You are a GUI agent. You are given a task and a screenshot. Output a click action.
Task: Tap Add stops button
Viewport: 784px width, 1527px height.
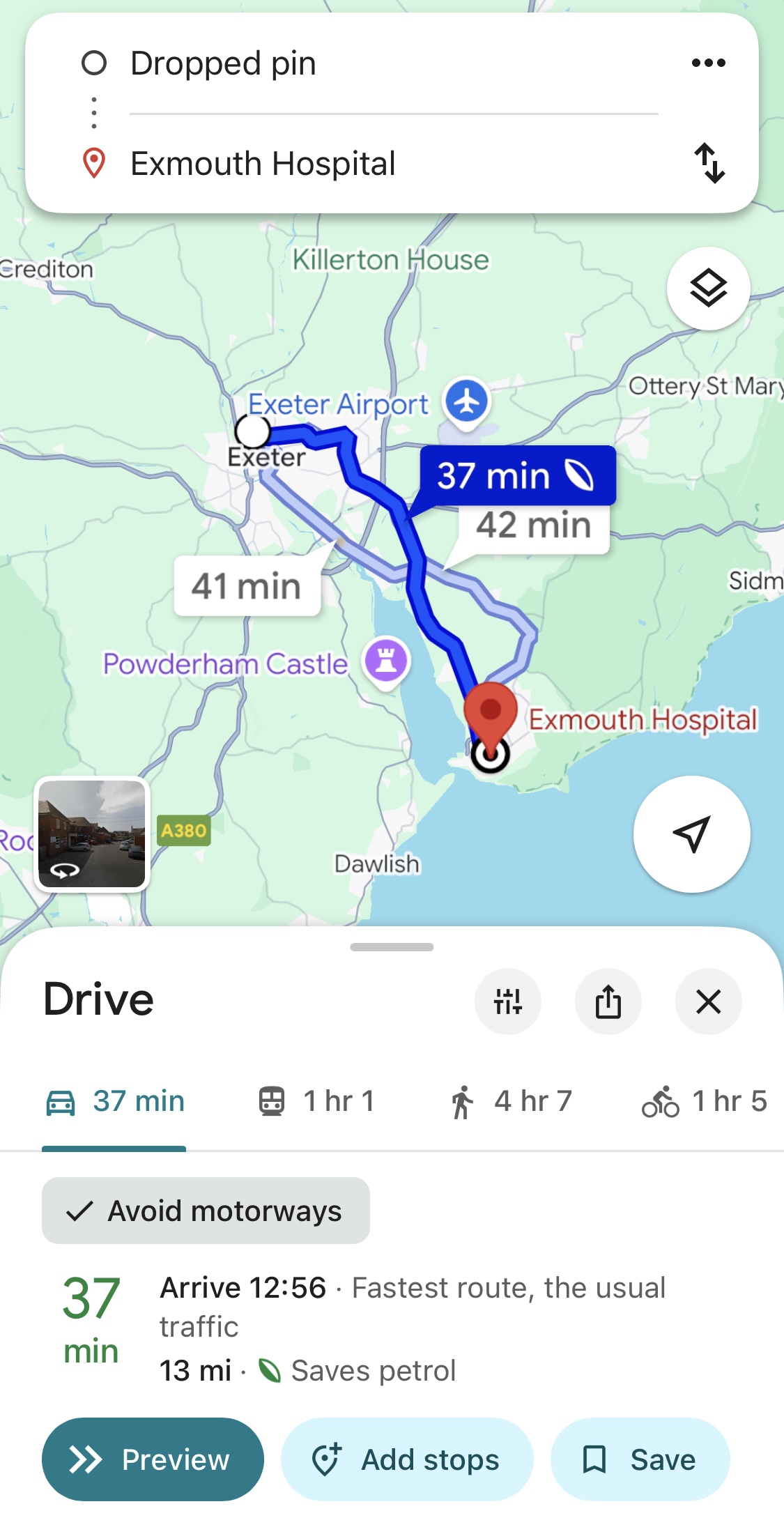[x=407, y=1459]
